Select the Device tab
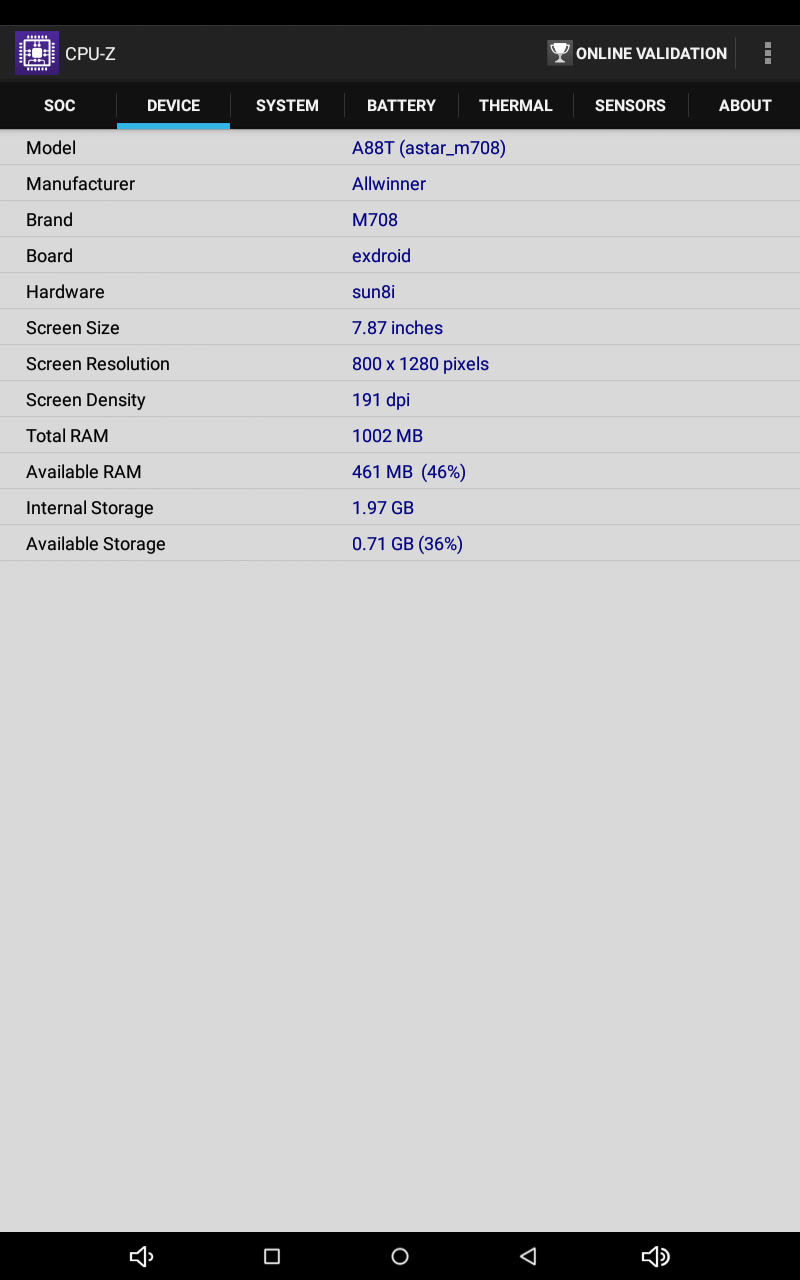This screenshot has height=1280, width=800. [173, 105]
